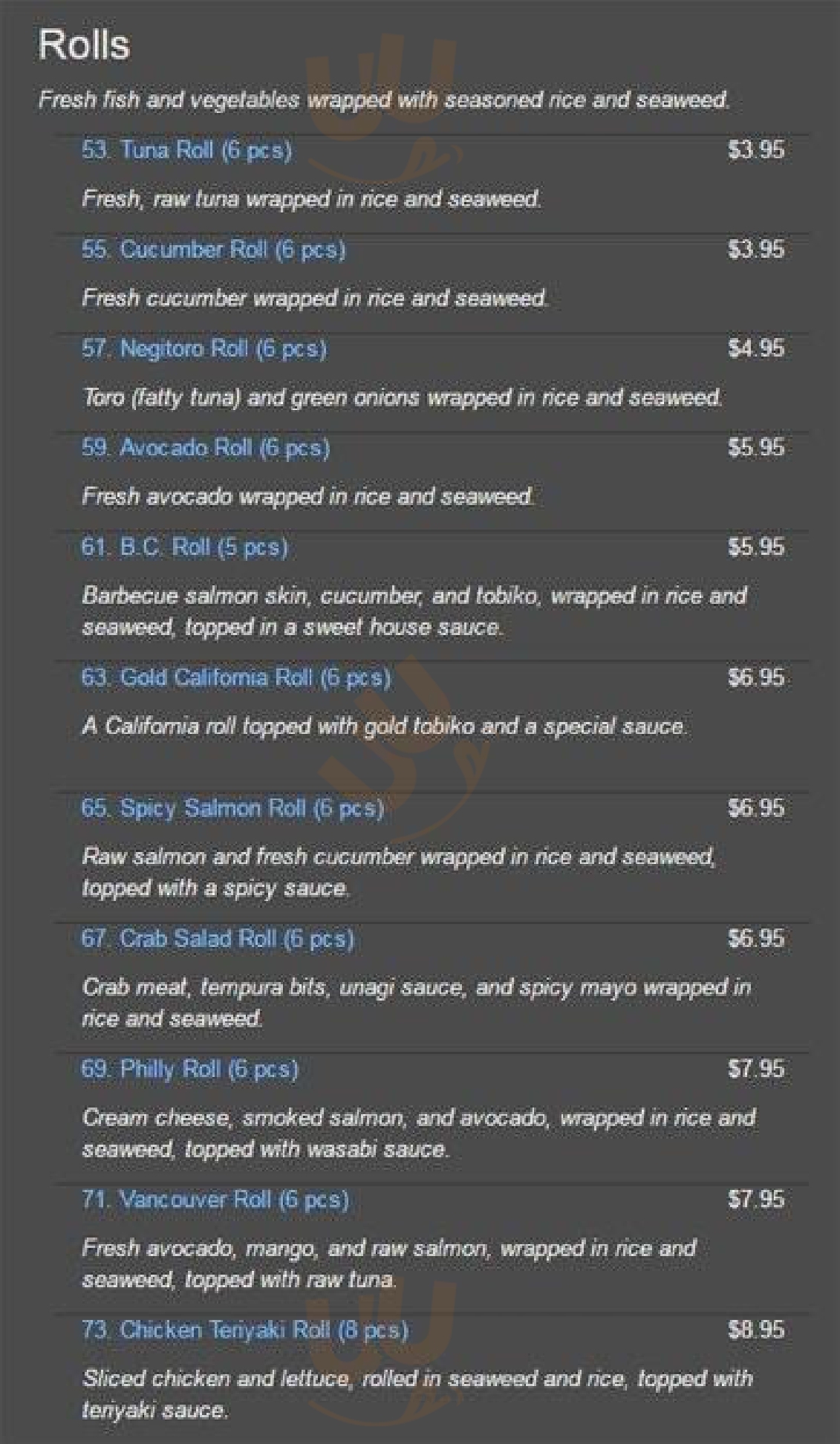Open Negitoro Roll details
The image size is (840, 1444).
pos(204,348)
